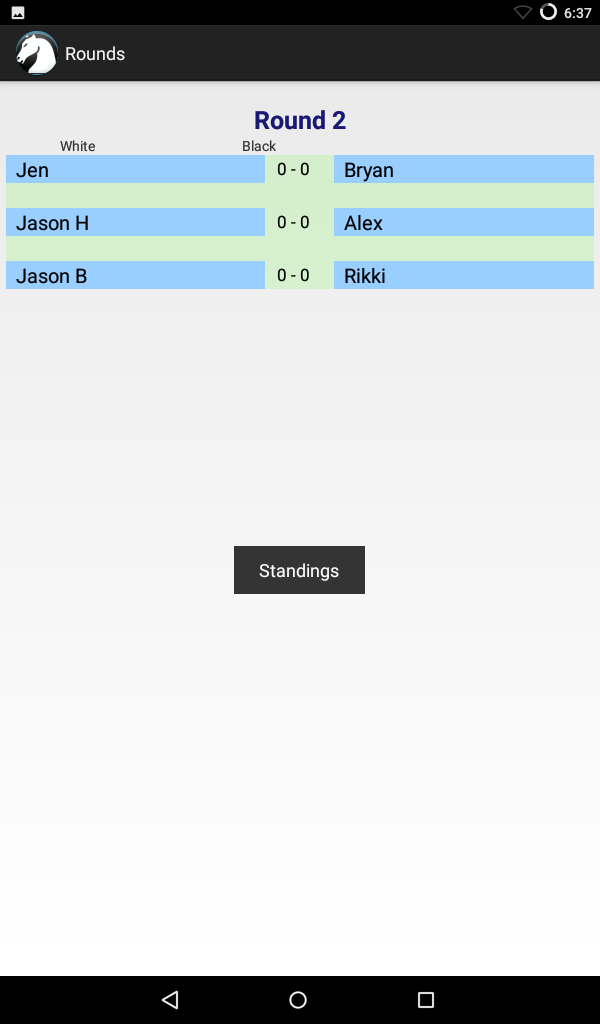Go back using system navigation
This screenshot has width=600, height=1024.
170,999
